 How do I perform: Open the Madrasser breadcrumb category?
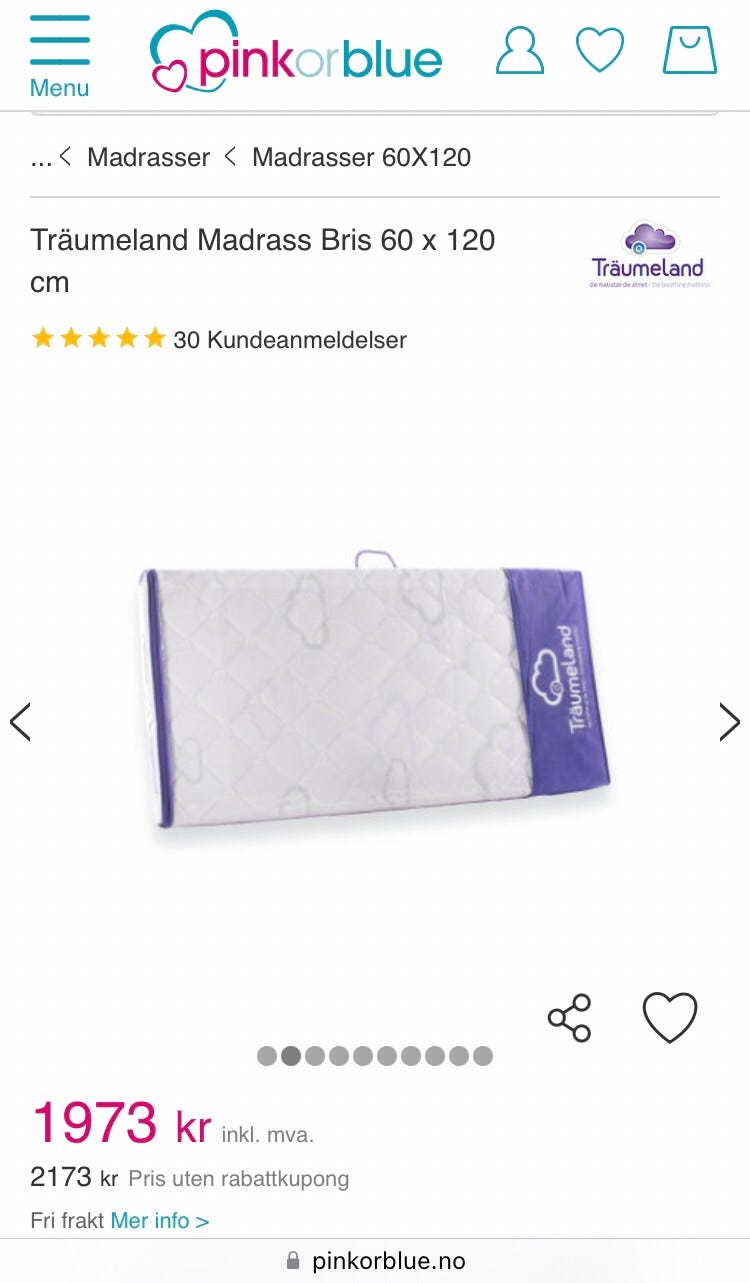click(147, 157)
